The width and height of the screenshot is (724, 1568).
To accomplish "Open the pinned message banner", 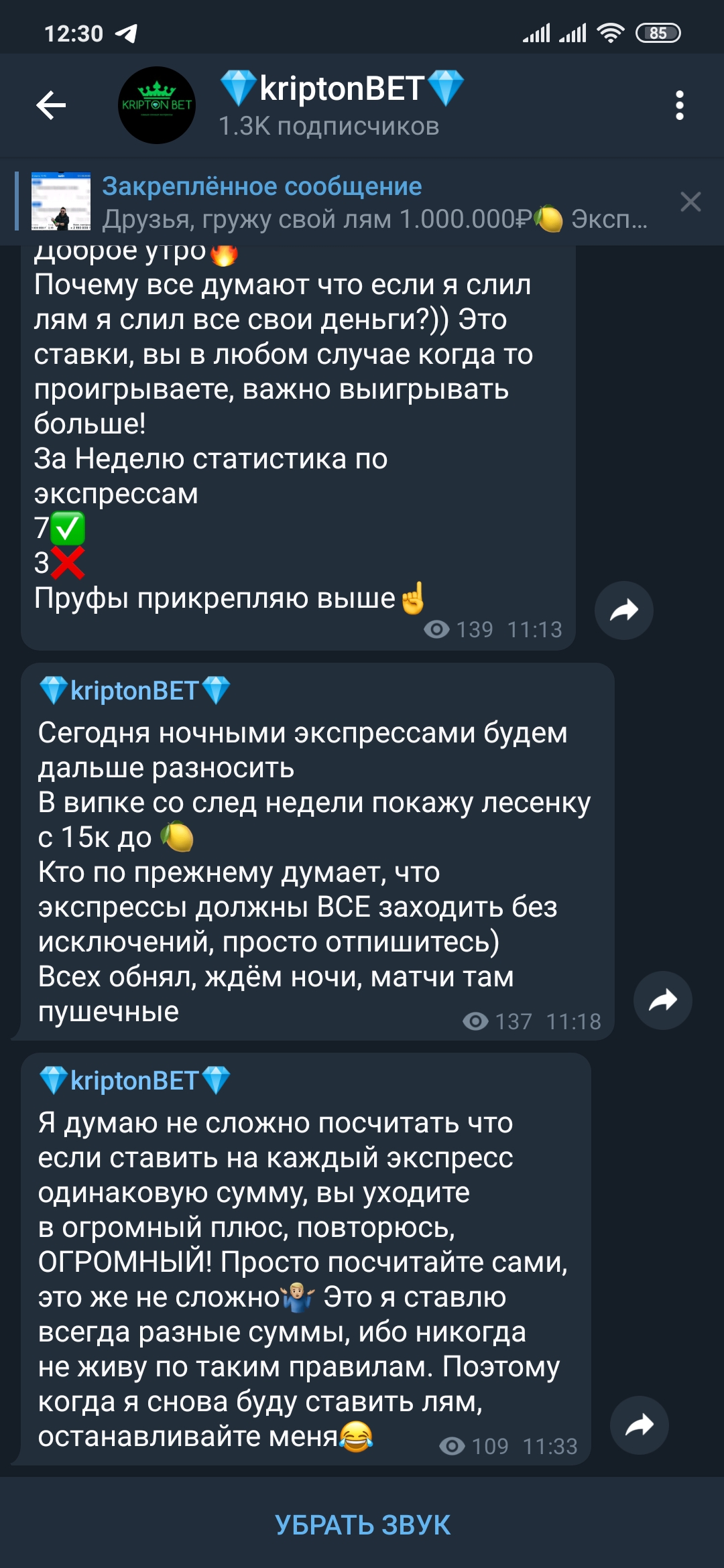I will pos(335,202).
